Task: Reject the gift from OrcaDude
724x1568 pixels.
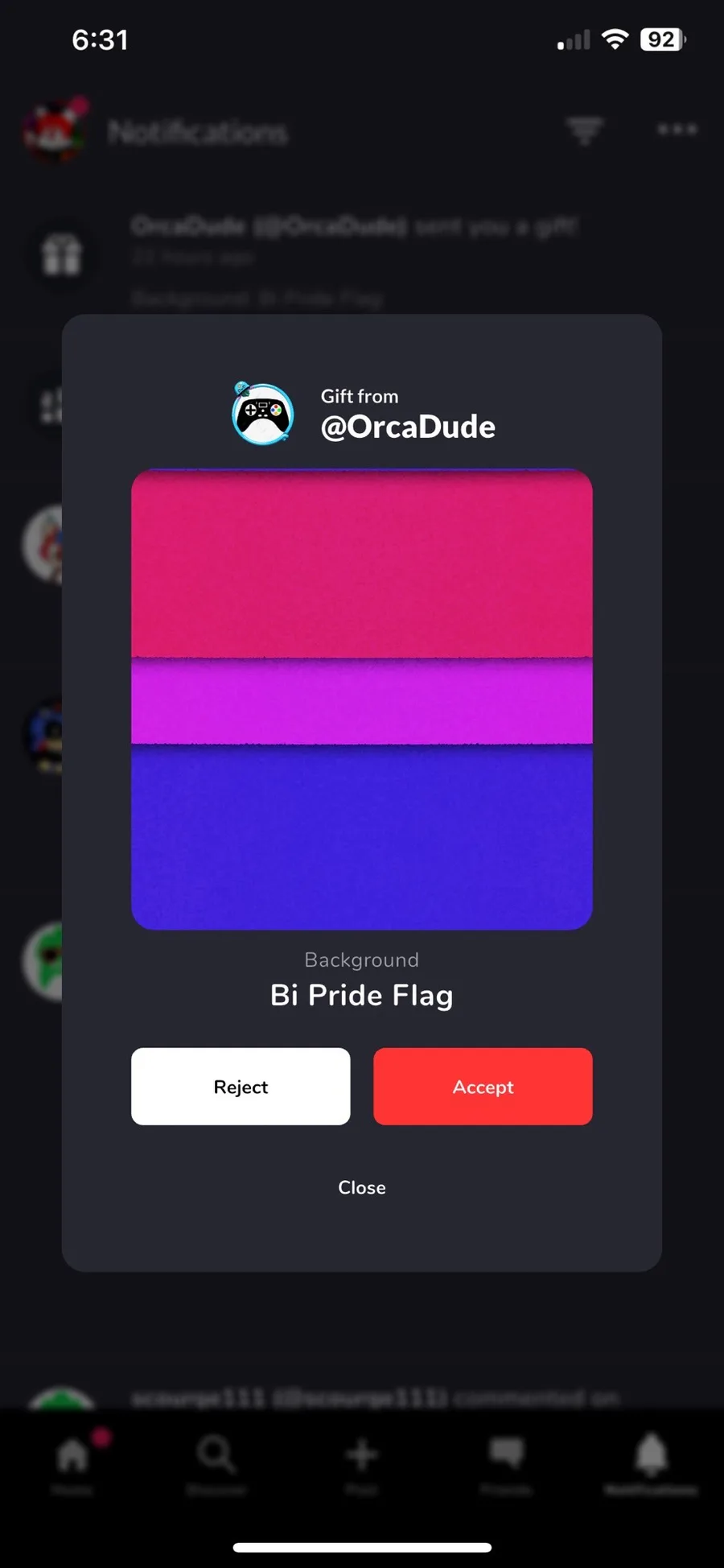Action: click(241, 1086)
